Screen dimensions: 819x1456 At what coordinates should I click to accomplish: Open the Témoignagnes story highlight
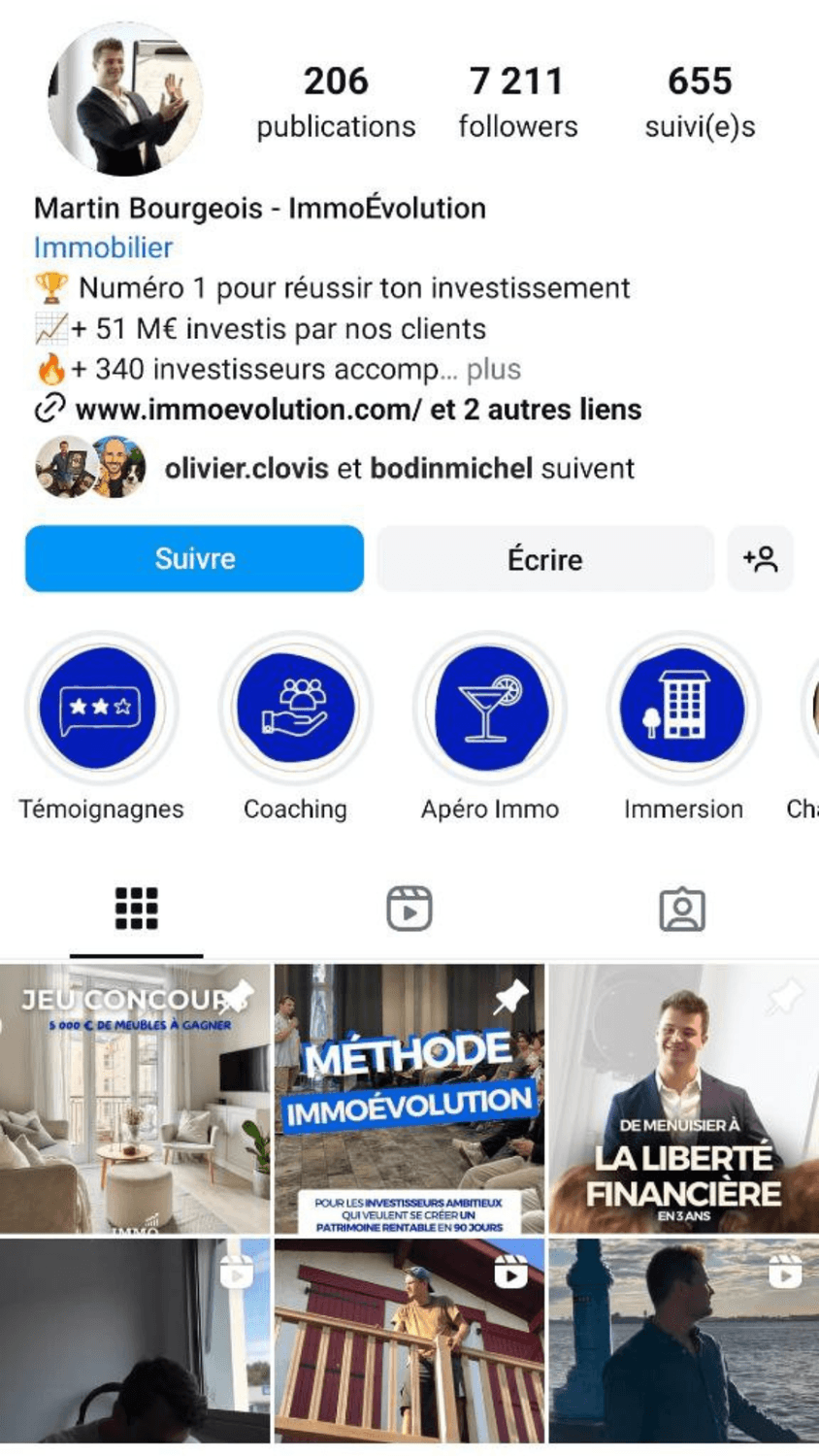[101, 708]
